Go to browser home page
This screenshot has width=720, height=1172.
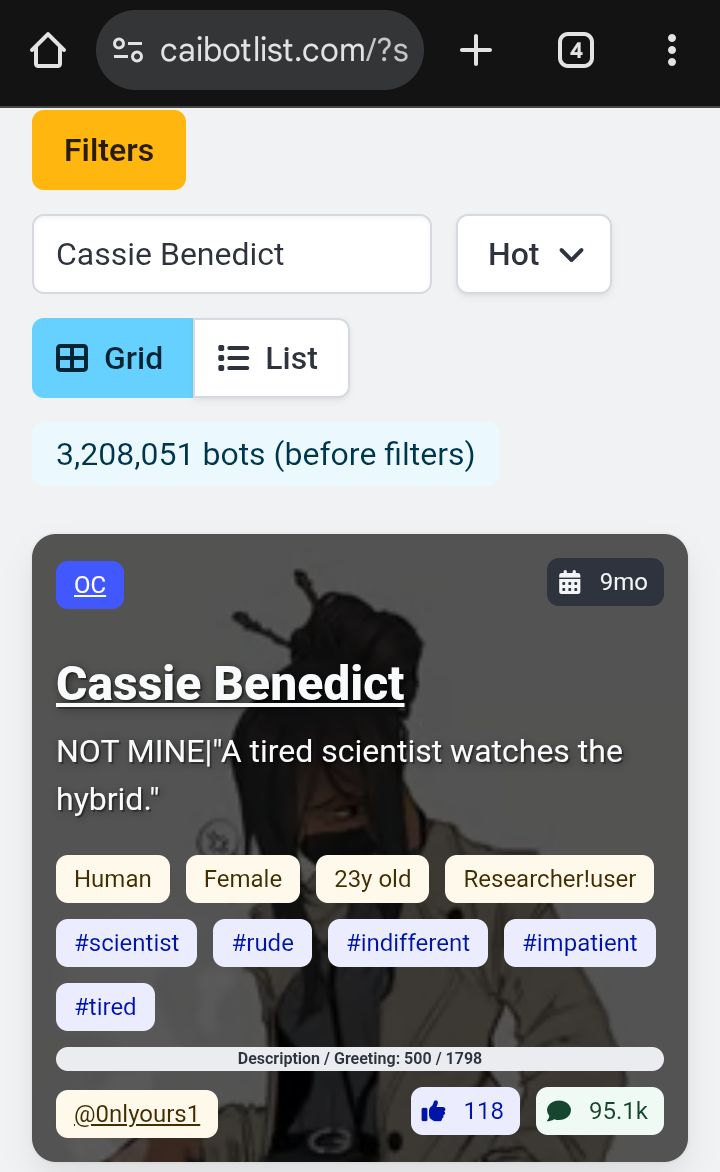click(48, 50)
